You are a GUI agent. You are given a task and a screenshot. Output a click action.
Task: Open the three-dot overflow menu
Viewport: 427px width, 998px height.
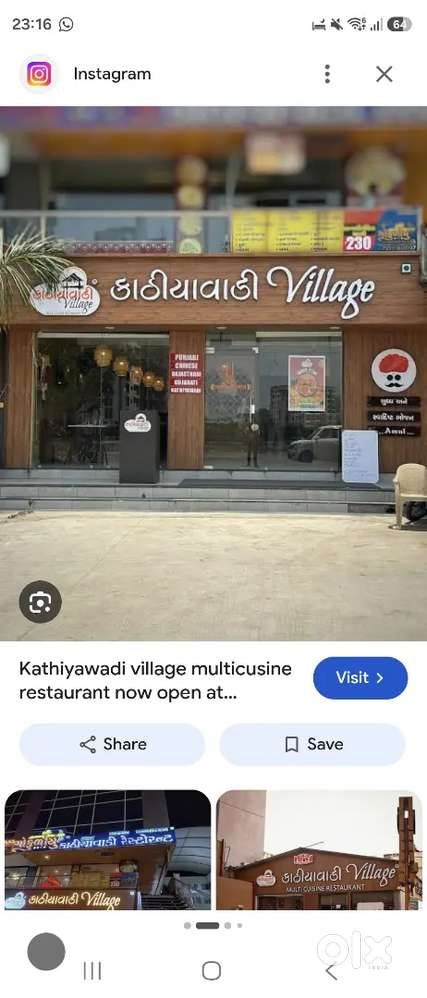coord(327,74)
